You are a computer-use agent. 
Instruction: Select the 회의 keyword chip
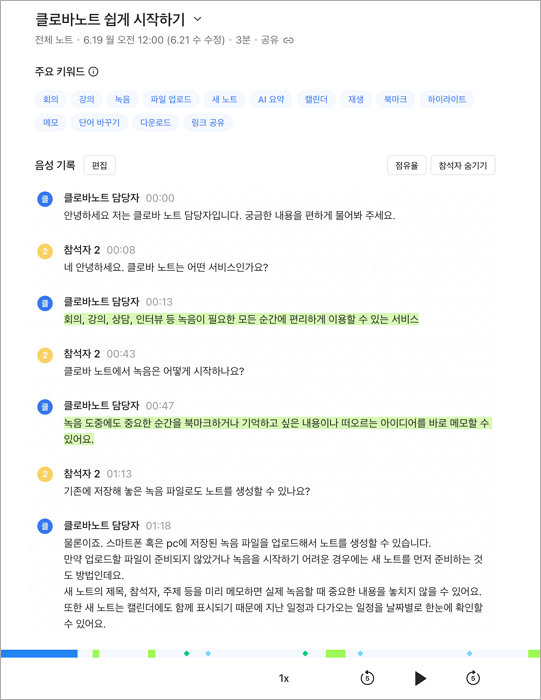coord(51,99)
